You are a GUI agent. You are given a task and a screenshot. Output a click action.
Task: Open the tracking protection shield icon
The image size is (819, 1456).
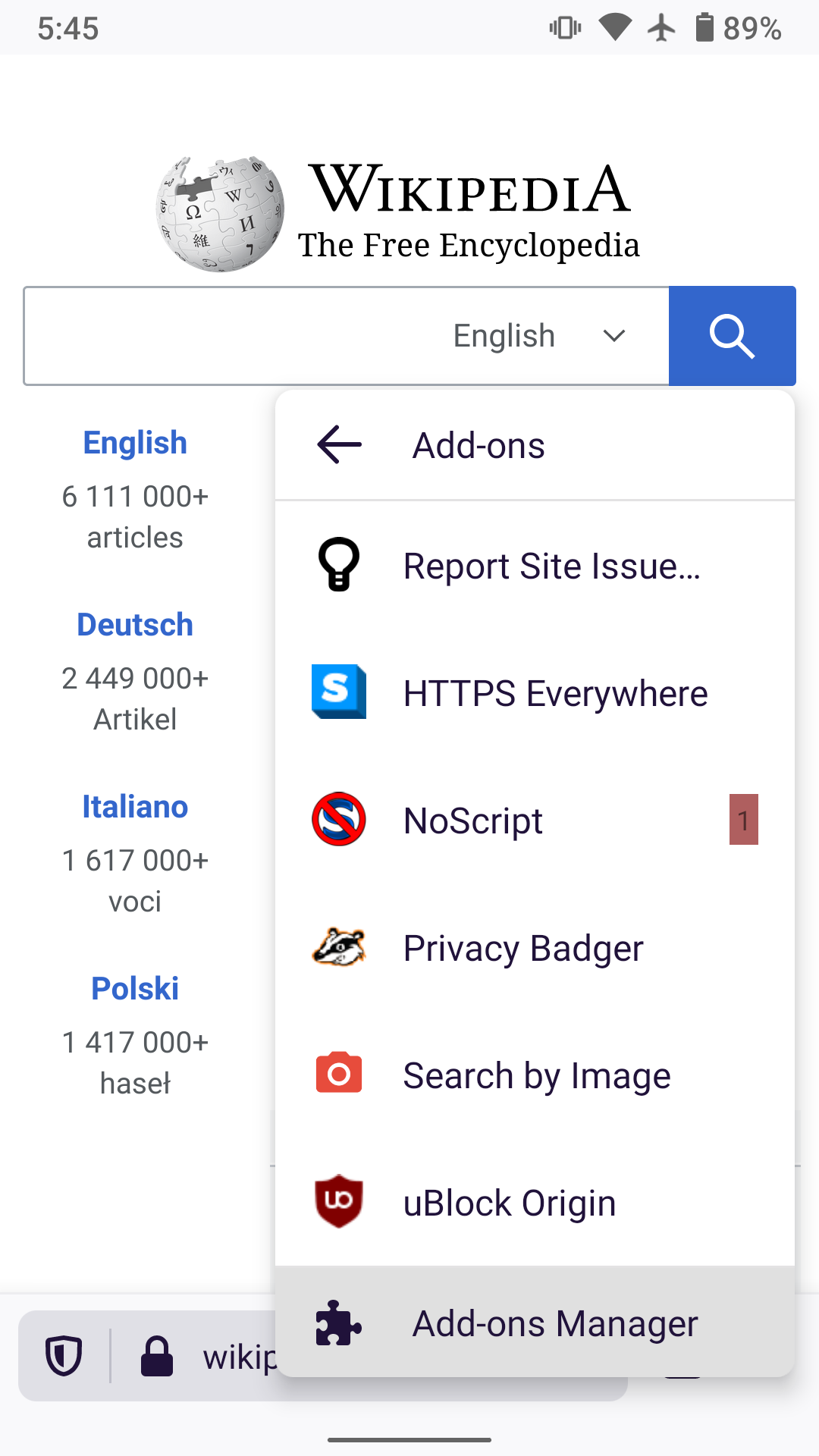[64, 1356]
